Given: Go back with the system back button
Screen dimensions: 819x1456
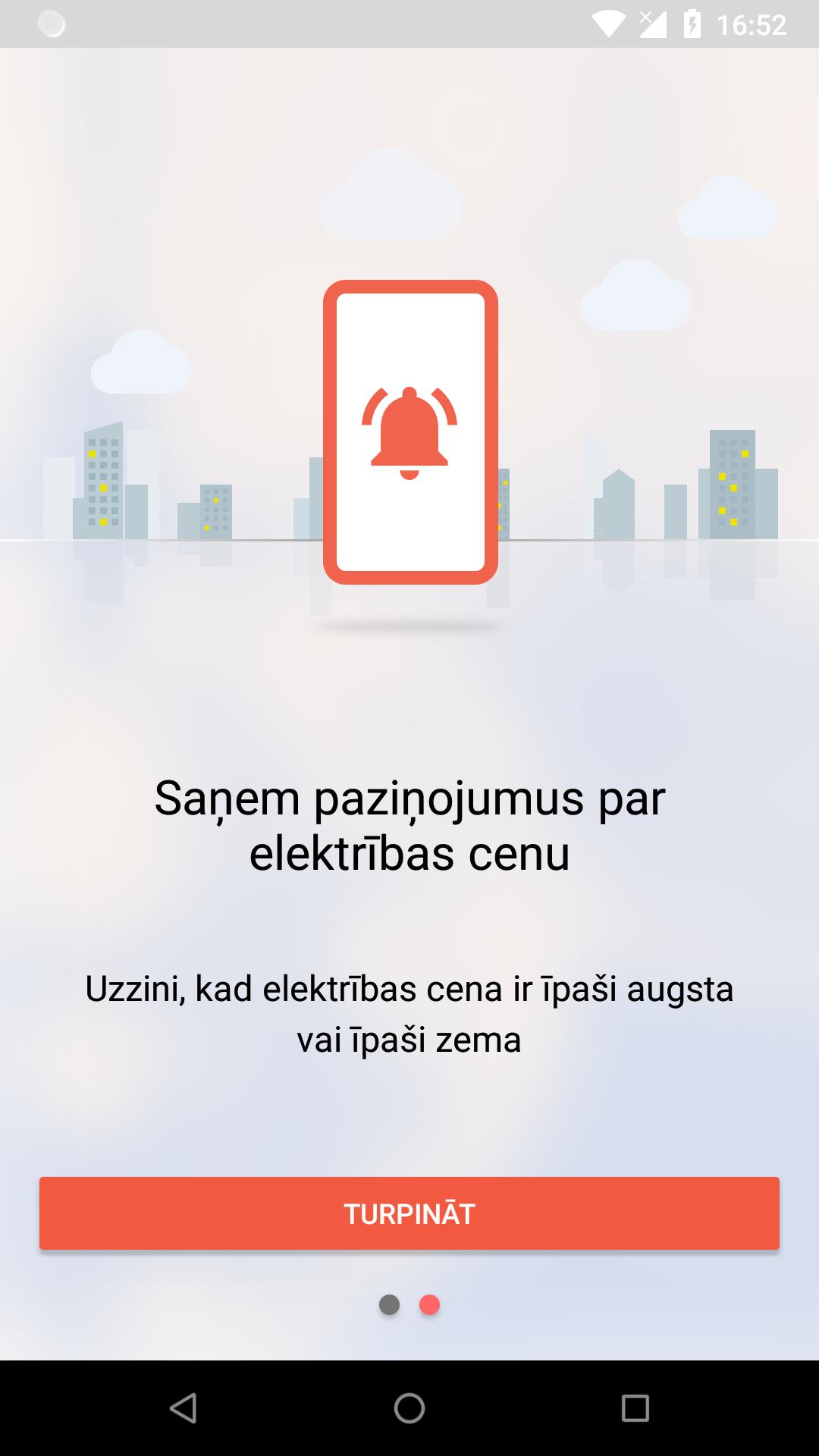Looking at the screenshot, I should click(x=183, y=1408).
